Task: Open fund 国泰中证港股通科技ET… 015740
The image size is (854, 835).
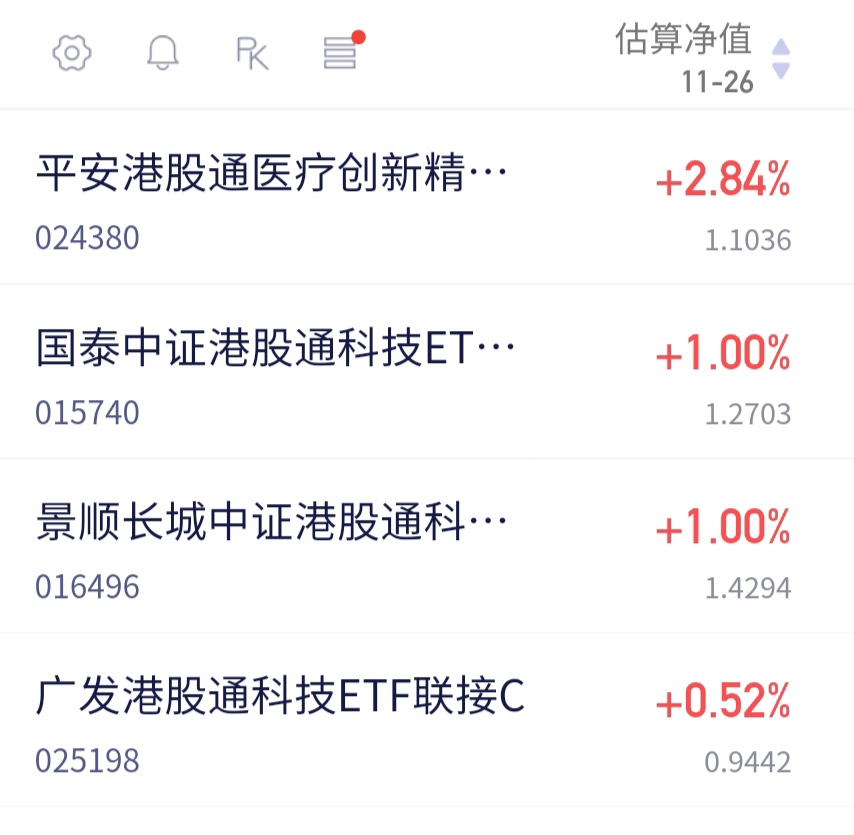Action: 427,372
